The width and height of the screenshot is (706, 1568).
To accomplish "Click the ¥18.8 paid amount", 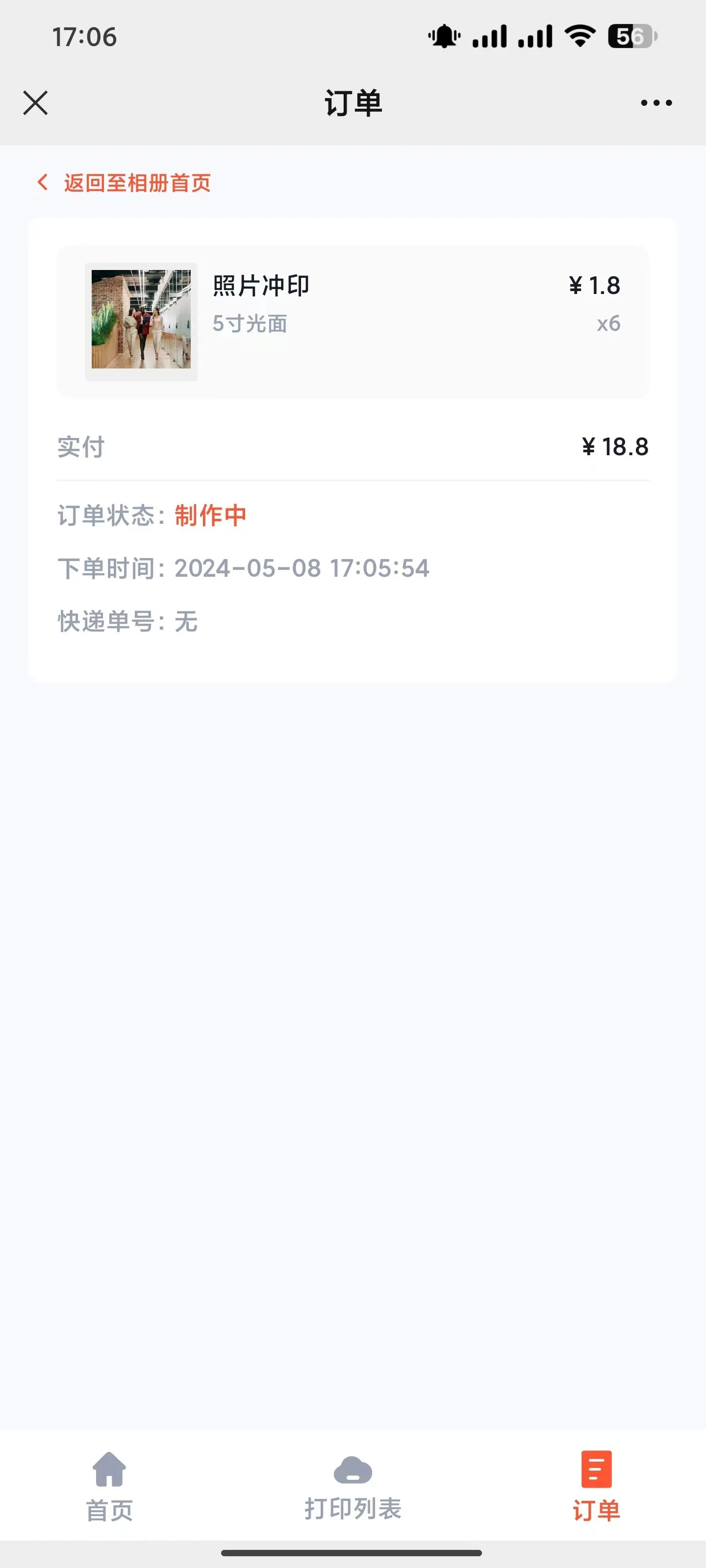I will [615, 447].
